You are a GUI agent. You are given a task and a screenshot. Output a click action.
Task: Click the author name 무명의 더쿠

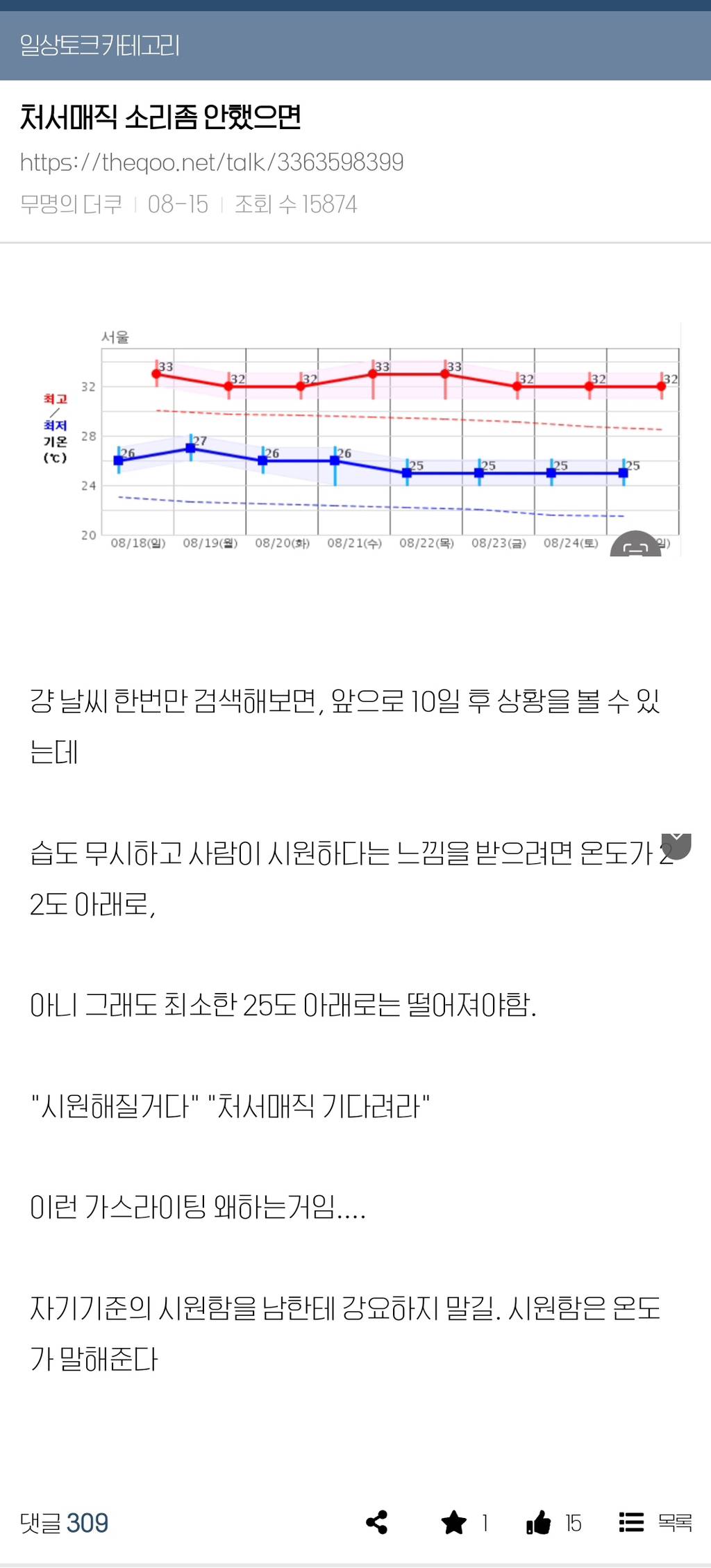(x=69, y=204)
